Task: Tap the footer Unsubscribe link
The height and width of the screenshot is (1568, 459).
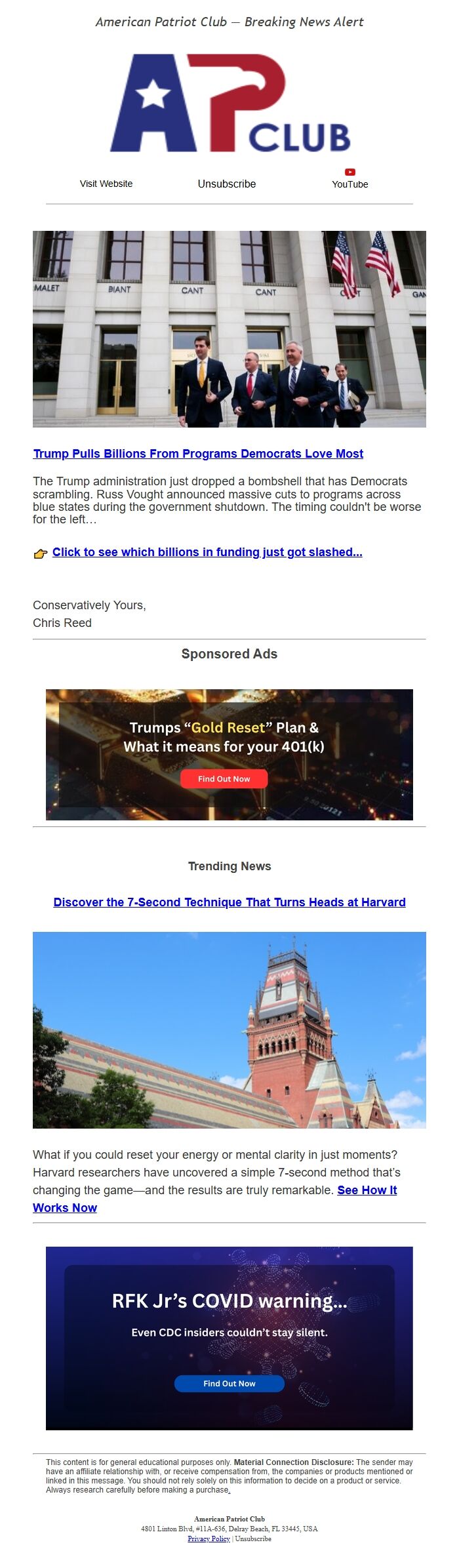Action: pos(253,1538)
